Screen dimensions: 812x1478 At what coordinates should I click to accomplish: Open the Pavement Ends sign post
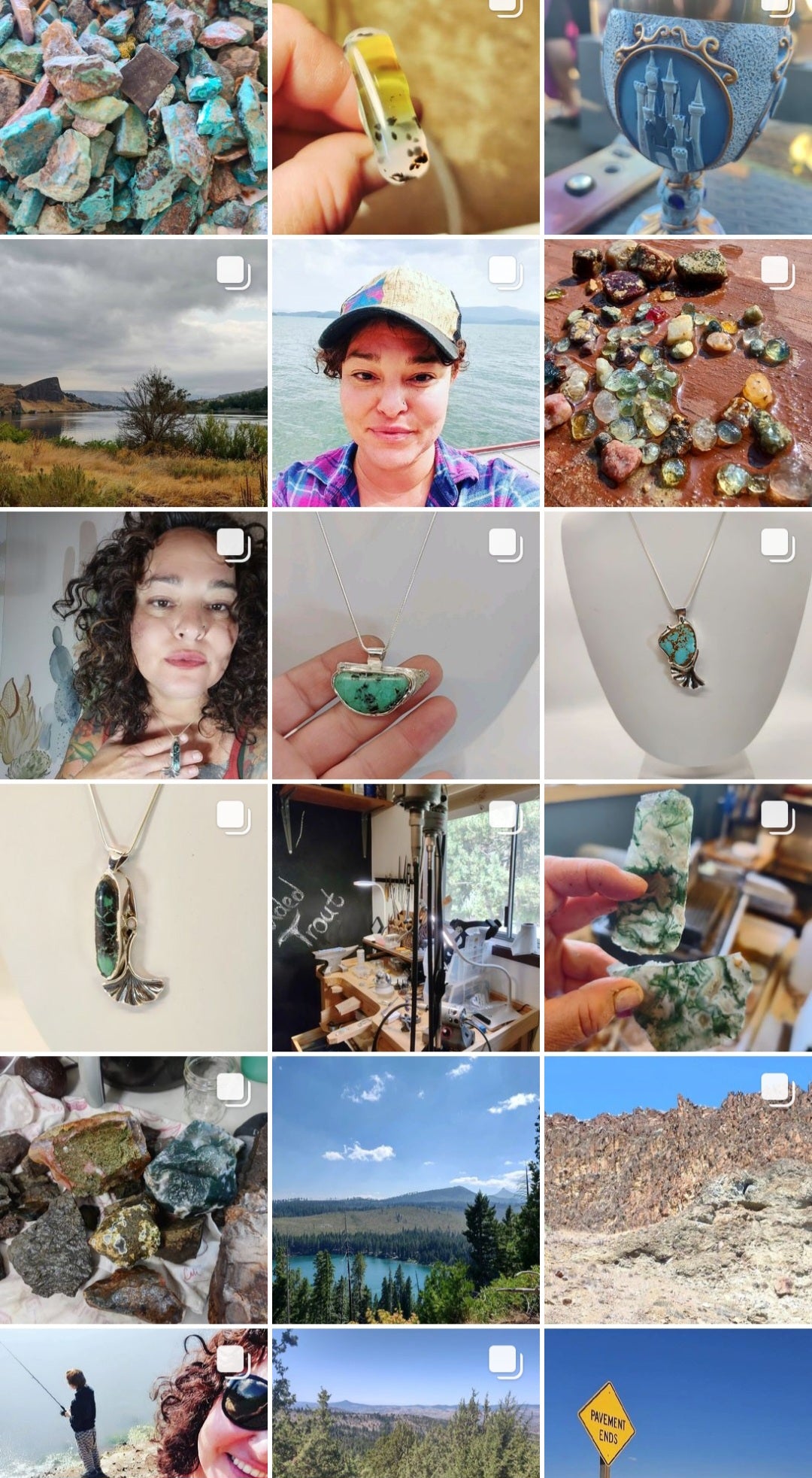click(x=678, y=1404)
